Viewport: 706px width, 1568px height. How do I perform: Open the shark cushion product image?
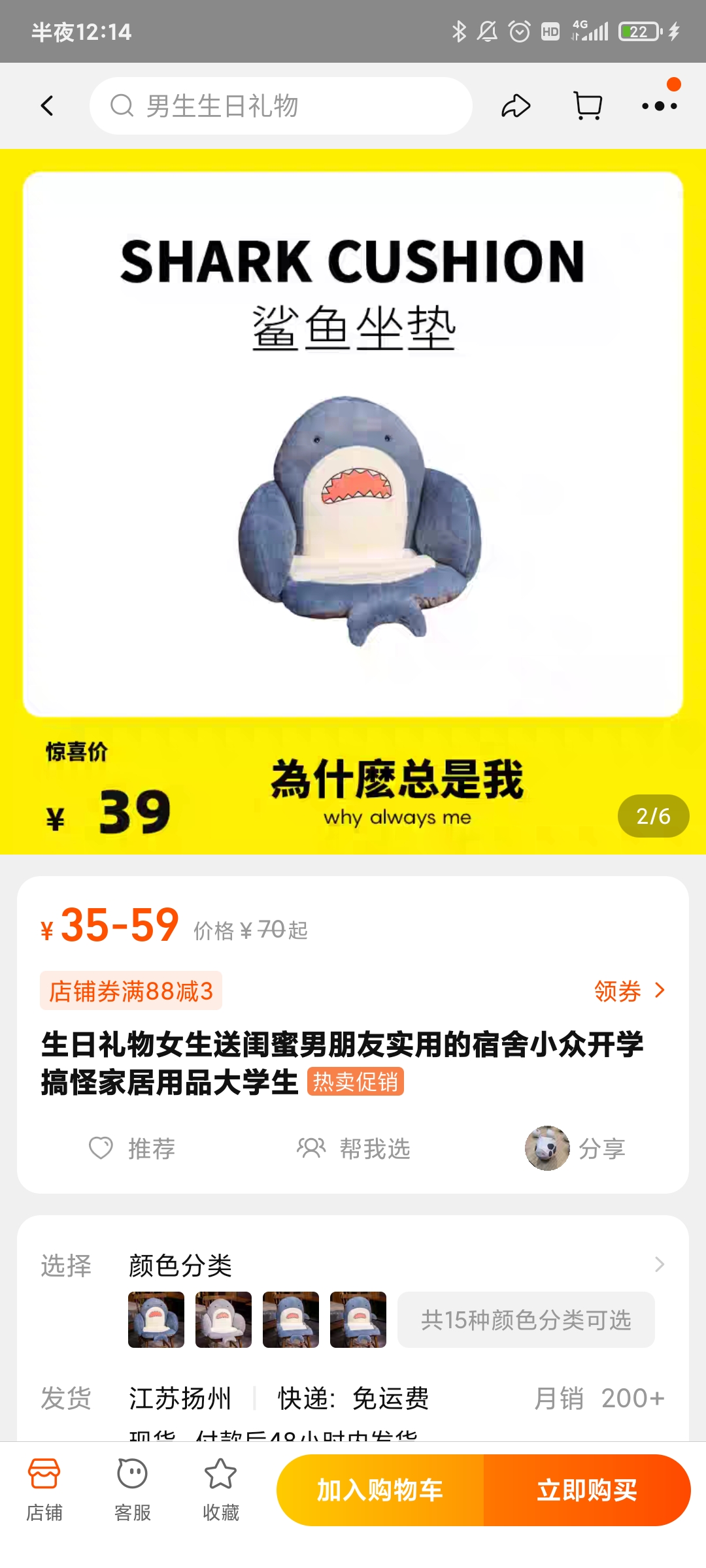click(x=353, y=457)
